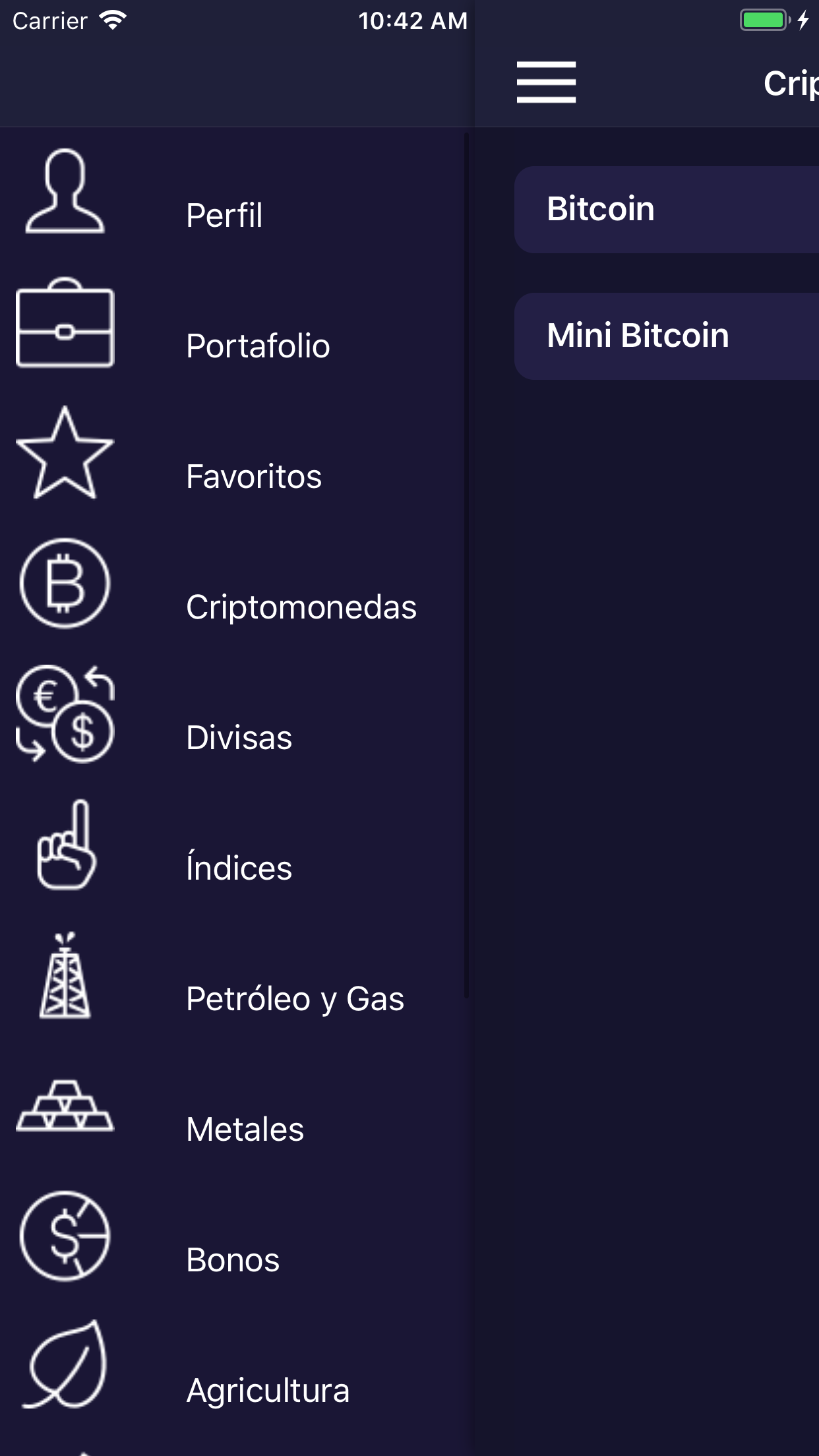View the Metales category
This screenshot has height=1456, width=819.
(245, 1129)
